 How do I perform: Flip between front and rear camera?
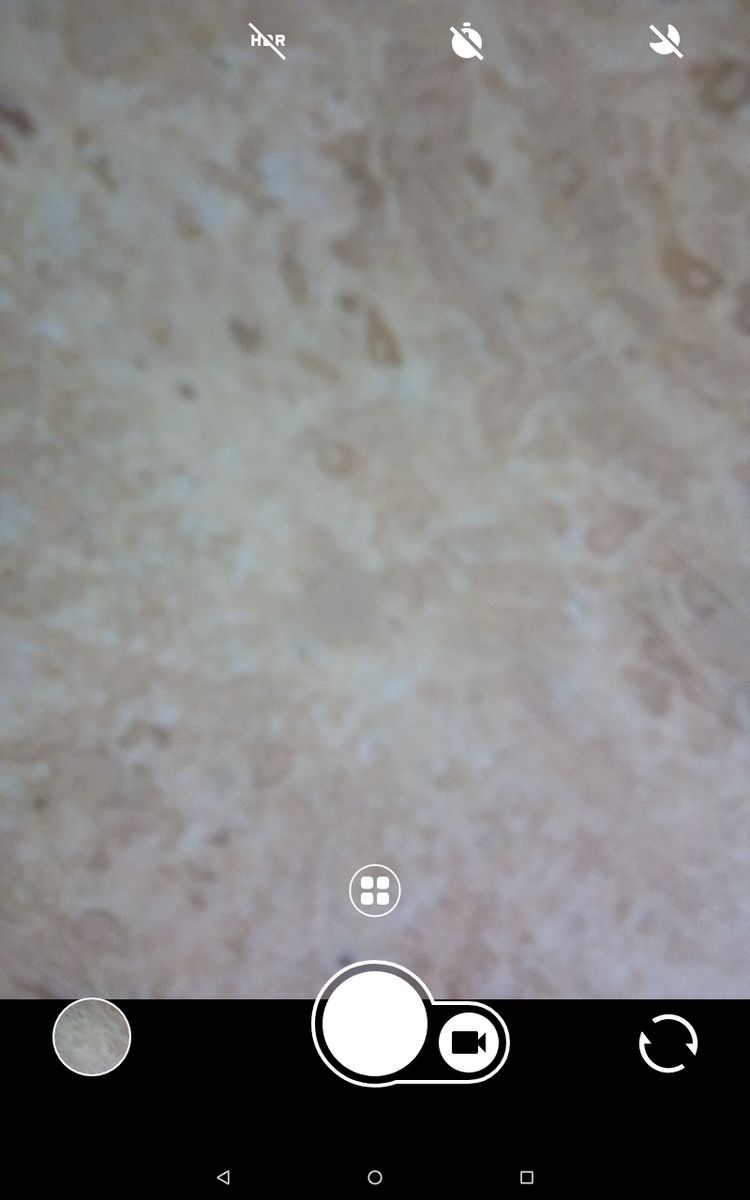pos(668,1043)
